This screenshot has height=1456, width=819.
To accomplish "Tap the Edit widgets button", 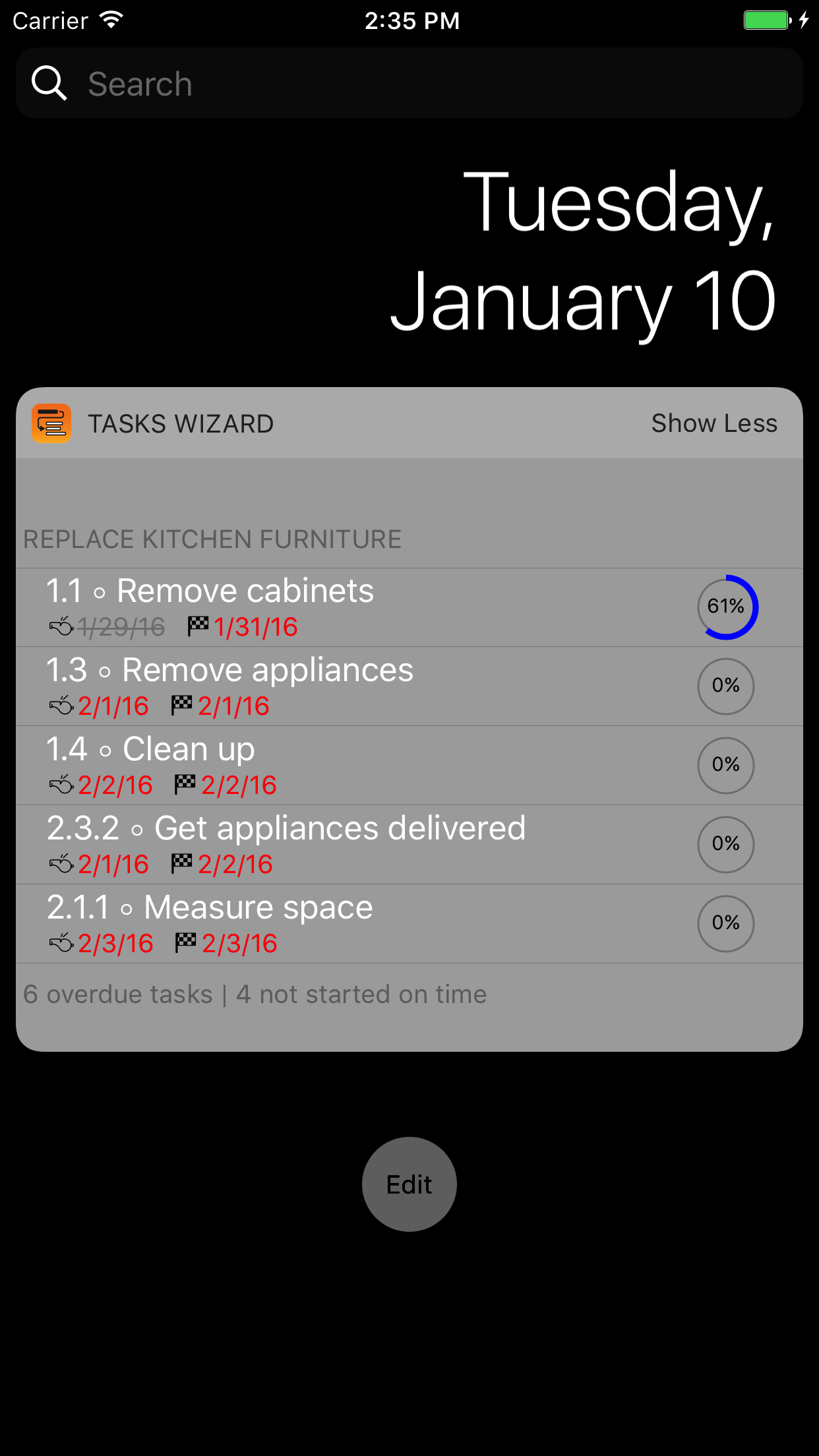I will point(409,1184).
